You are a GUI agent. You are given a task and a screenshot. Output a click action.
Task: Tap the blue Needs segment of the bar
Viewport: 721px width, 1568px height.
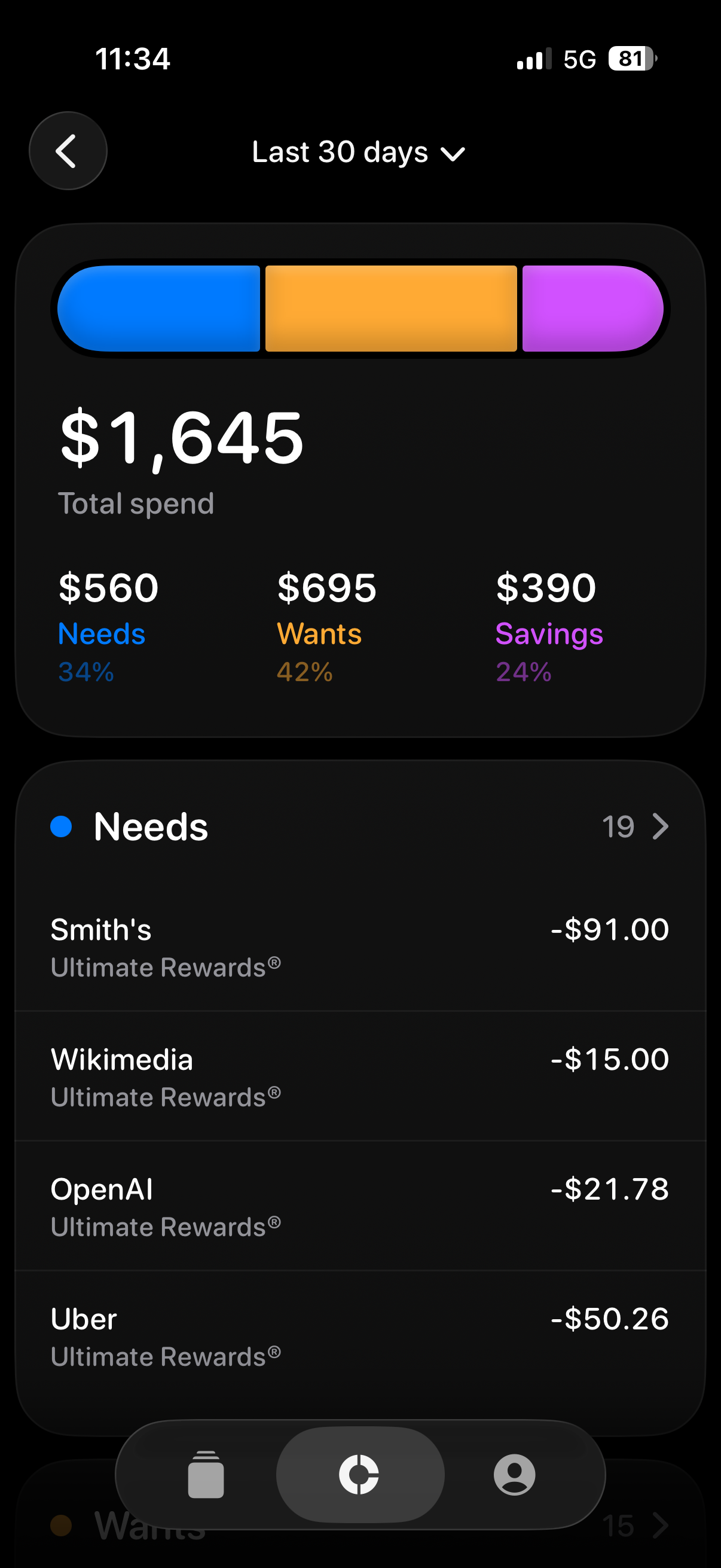click(x=160, y=309)
